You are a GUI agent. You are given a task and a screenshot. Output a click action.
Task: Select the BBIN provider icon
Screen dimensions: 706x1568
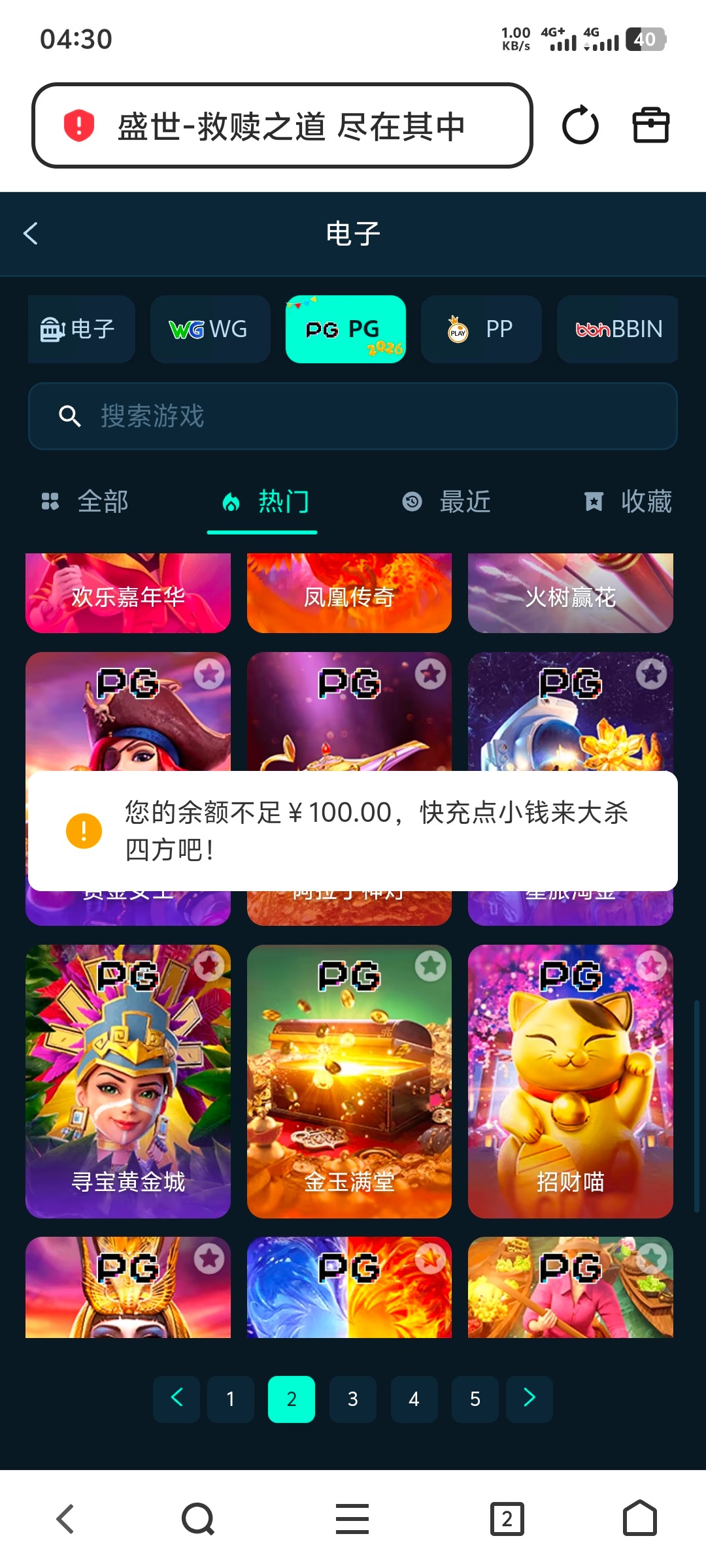(616, 329)
